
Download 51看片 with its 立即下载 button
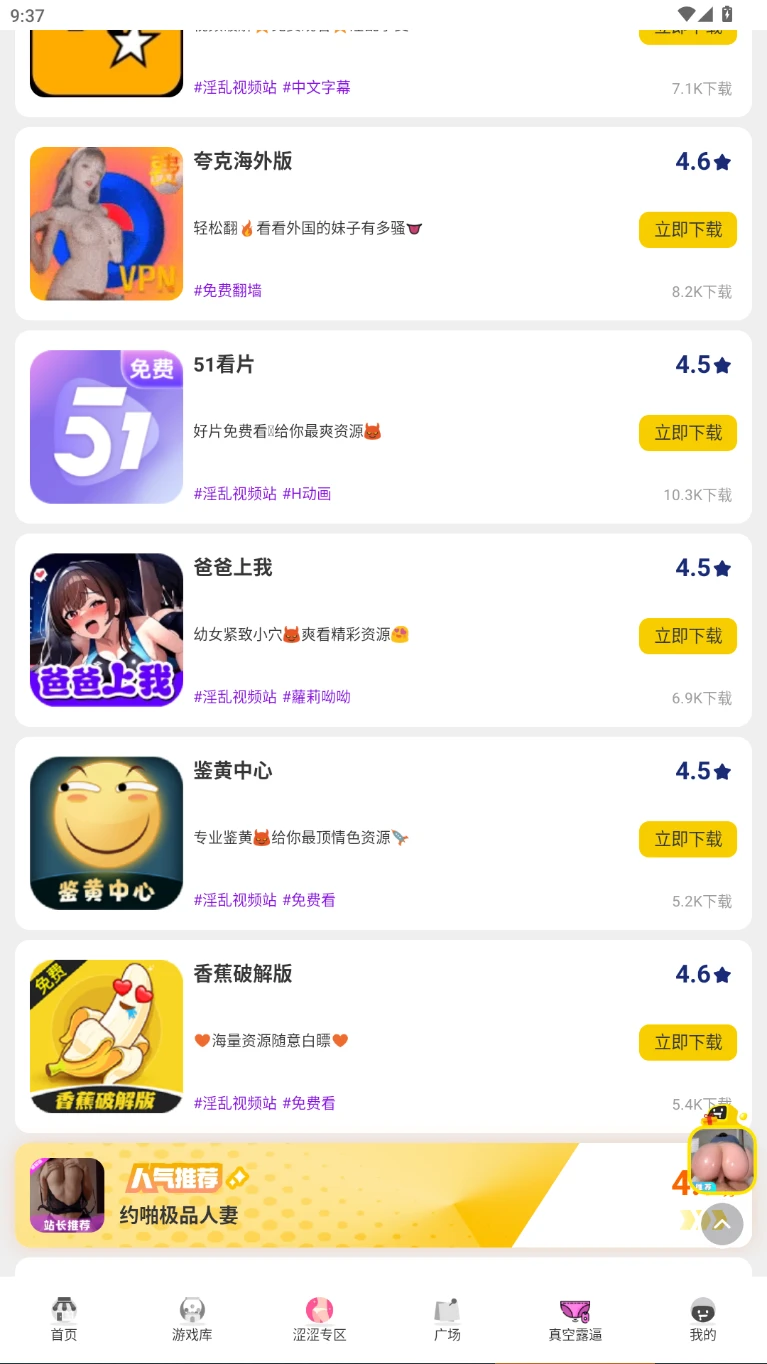(688, 433)
